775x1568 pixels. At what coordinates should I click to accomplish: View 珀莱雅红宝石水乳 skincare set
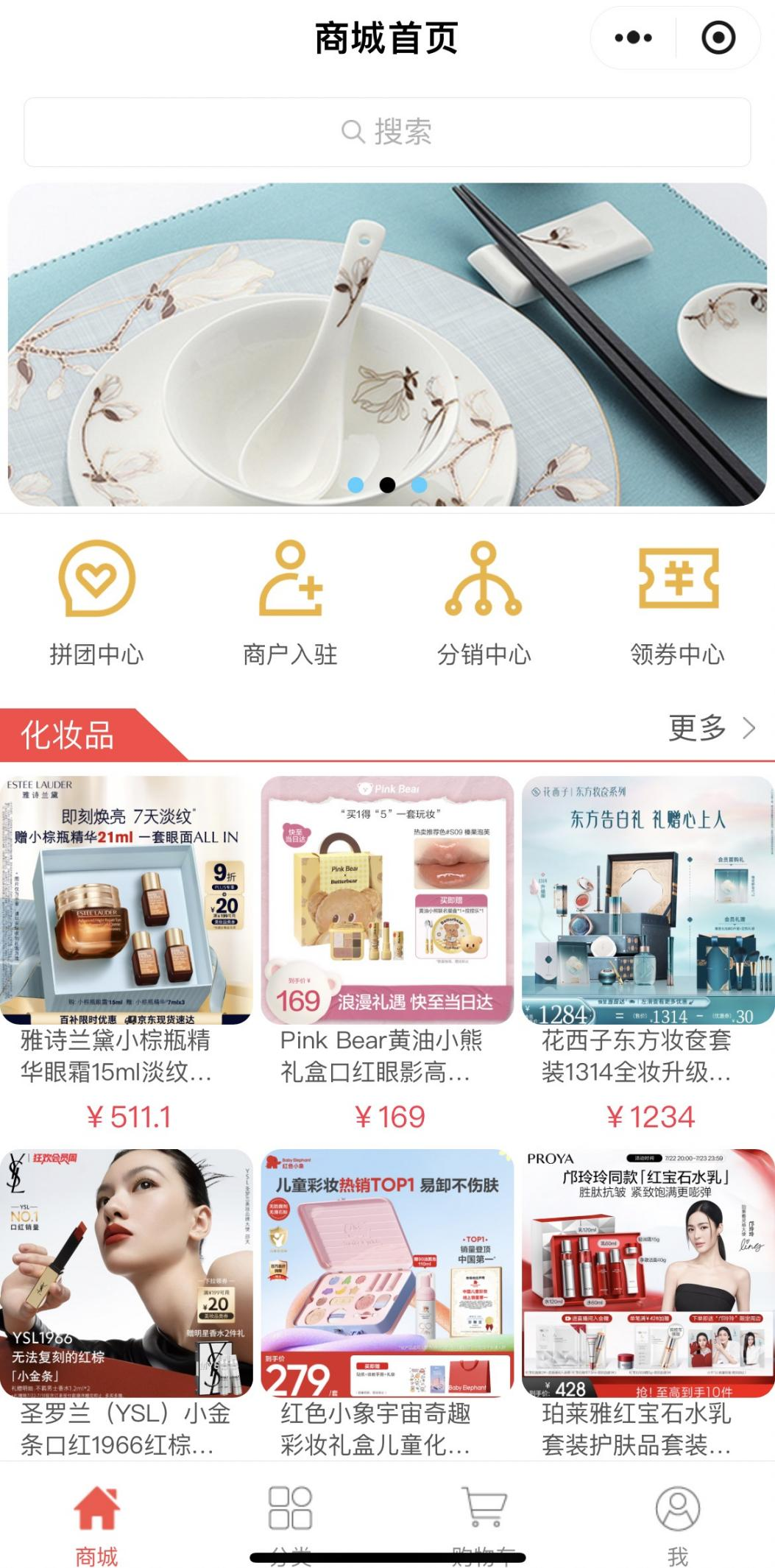[x=648, y=1304]
